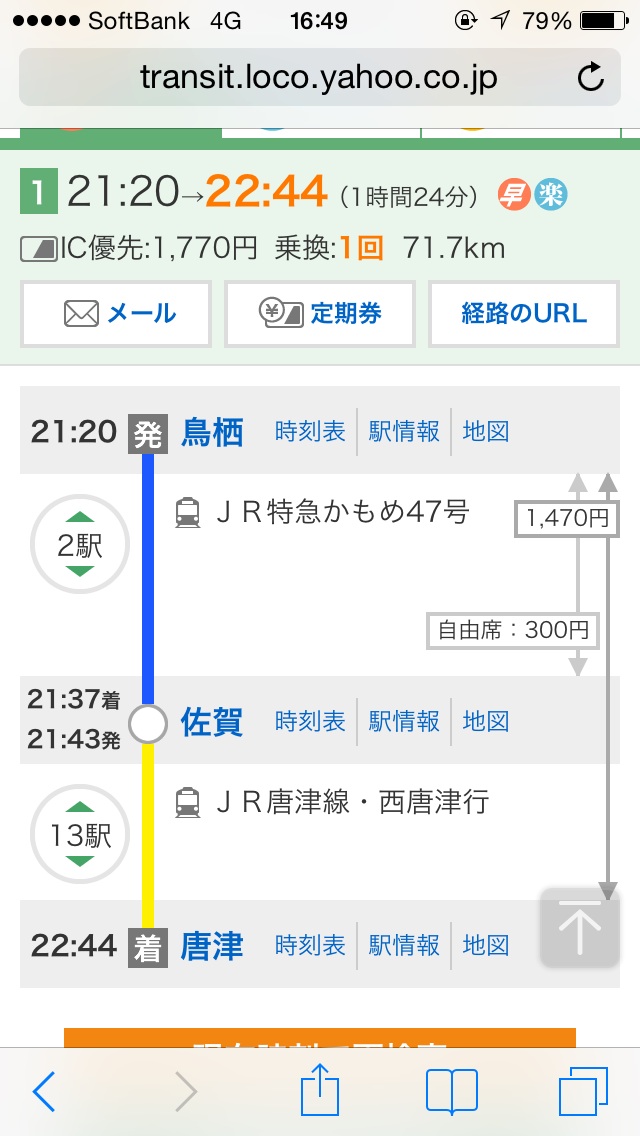Reload the page
The height and width of the screenshot is (1136, 640).
coord(591,77)
